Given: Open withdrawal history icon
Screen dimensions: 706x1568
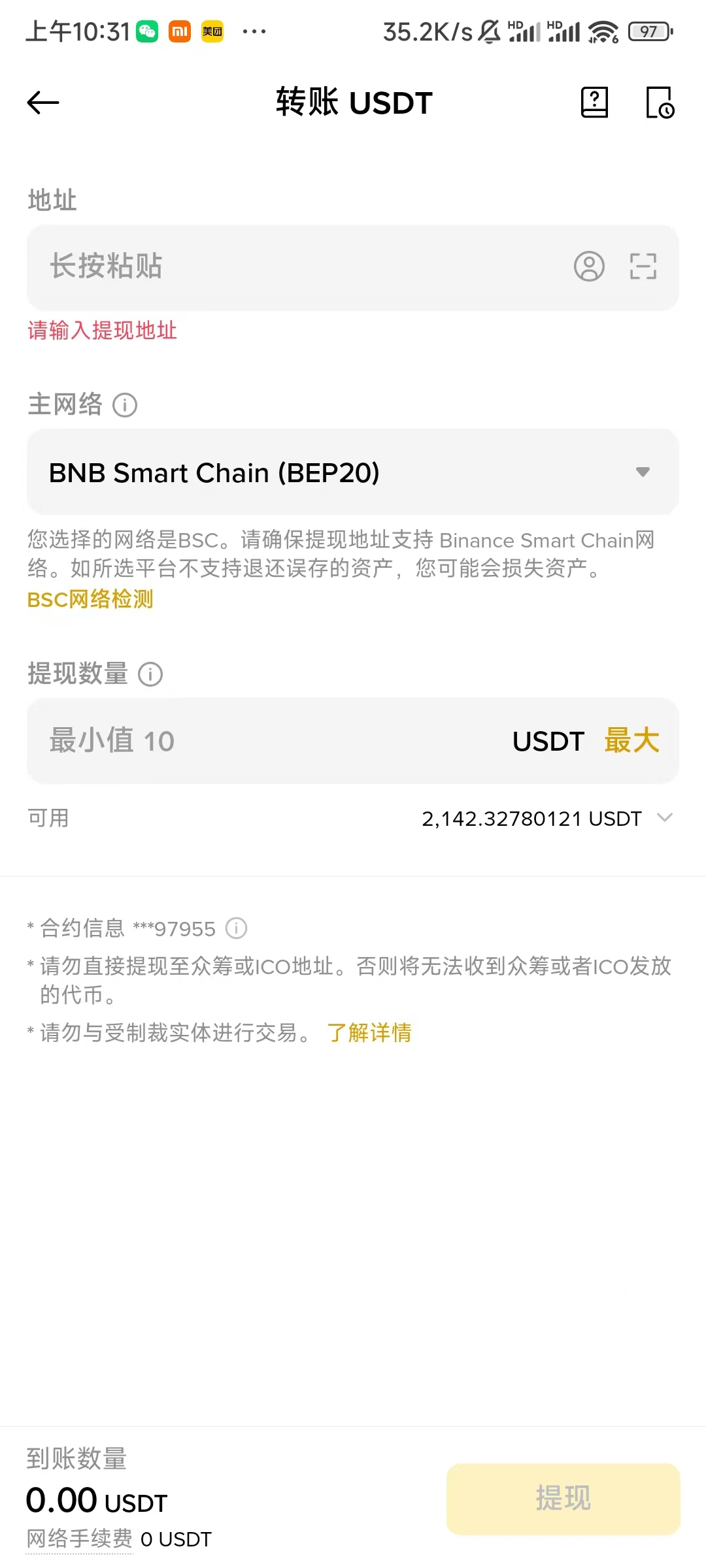Looking at the screenshot, I should [660, 103].
